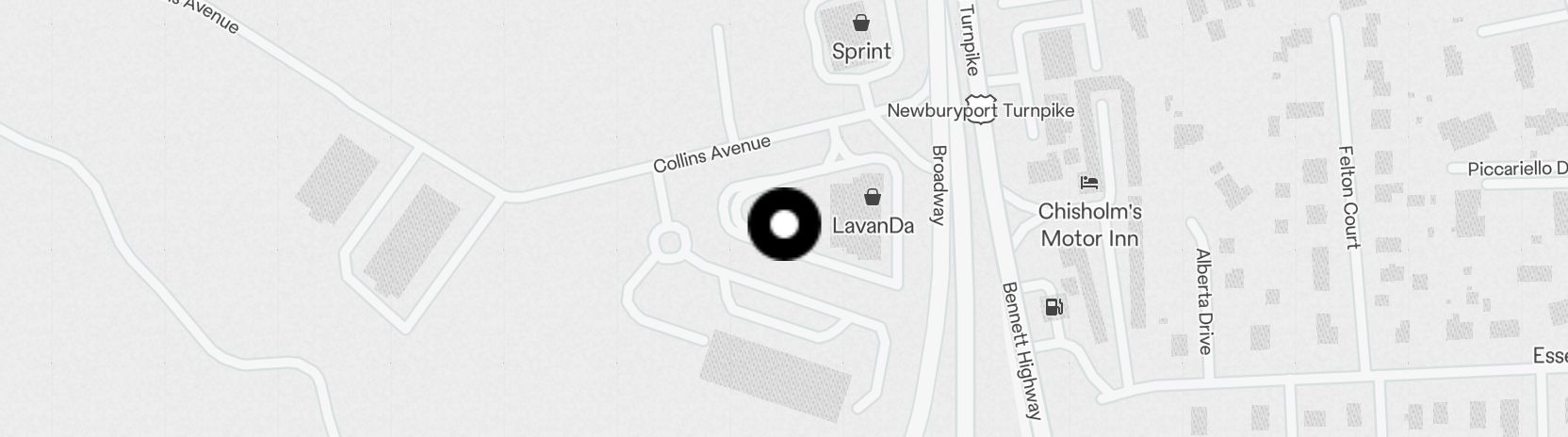Select the Sprint store on the map
Image resolution: width=1568 pixels, height=437 pixels.
point(860,24)
